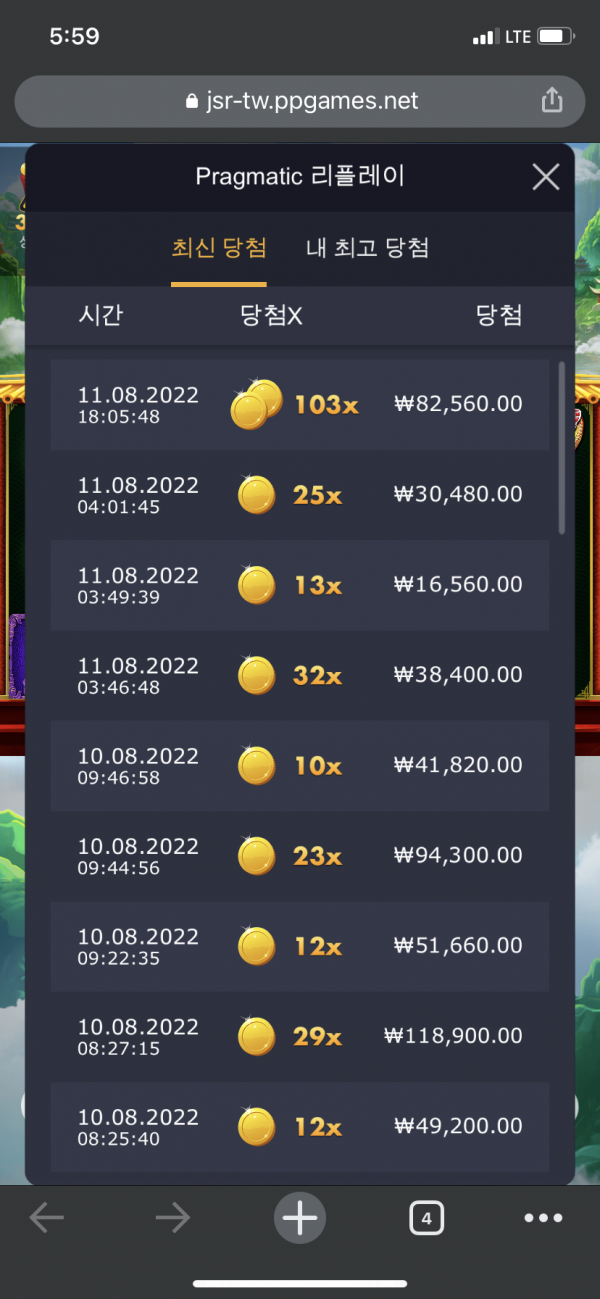Switch to the 최신 당첨 tab
Viewport: 600px width, 1299px height.
(219, 248)
